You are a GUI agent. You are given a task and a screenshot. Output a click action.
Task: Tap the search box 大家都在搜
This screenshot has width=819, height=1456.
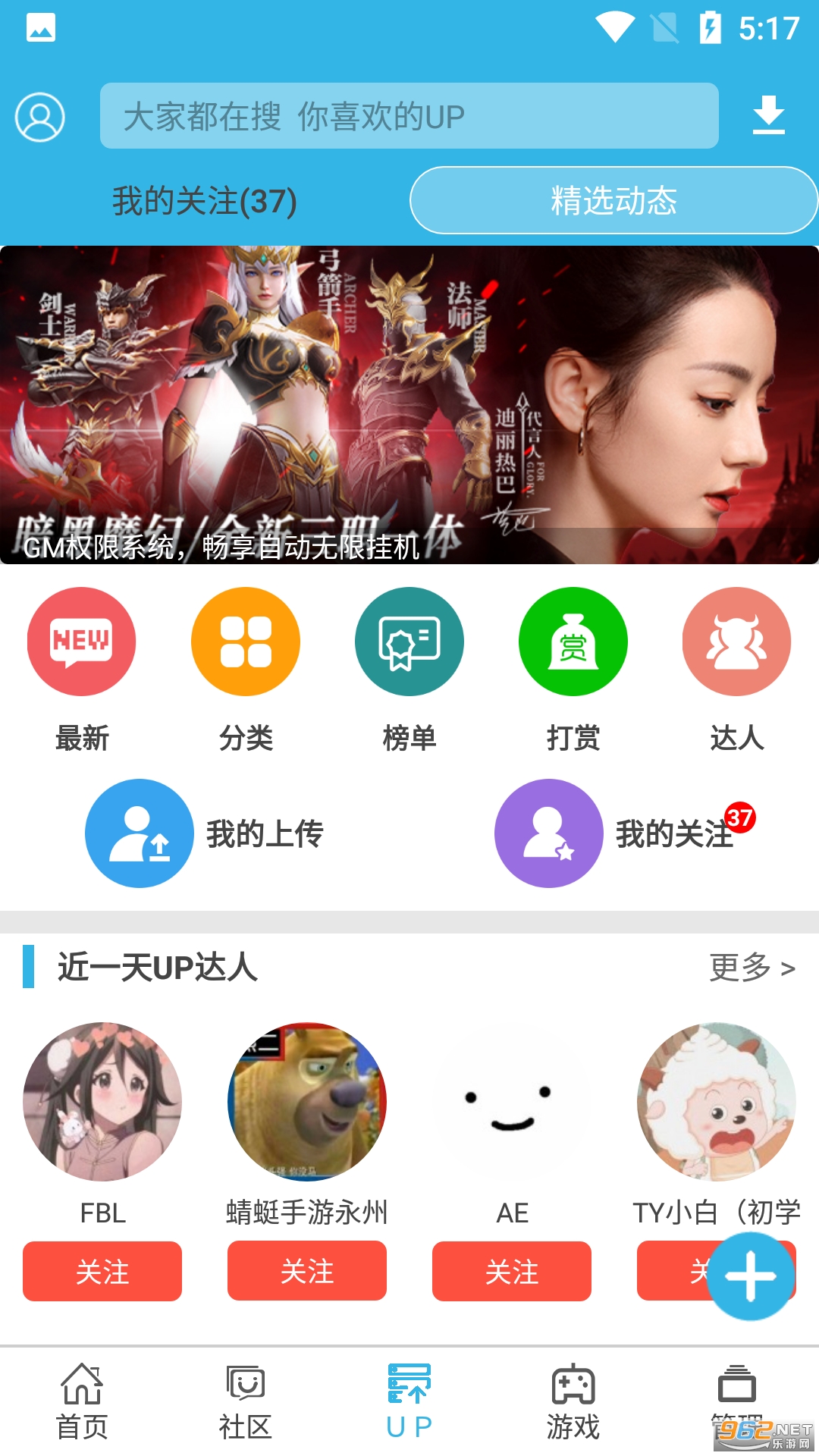pyautogui.click(x=409, y=116)
